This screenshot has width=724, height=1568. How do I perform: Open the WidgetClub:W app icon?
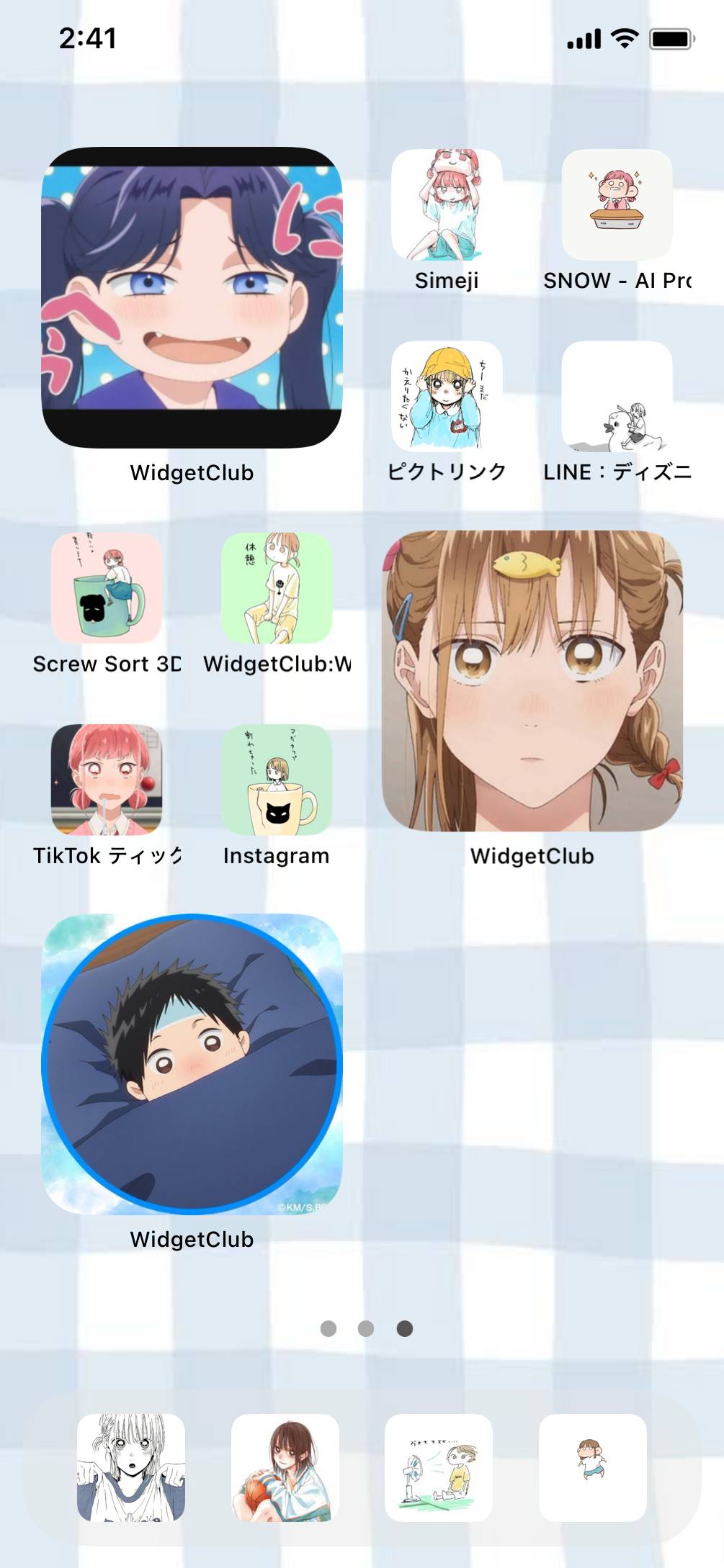[277, 588]
